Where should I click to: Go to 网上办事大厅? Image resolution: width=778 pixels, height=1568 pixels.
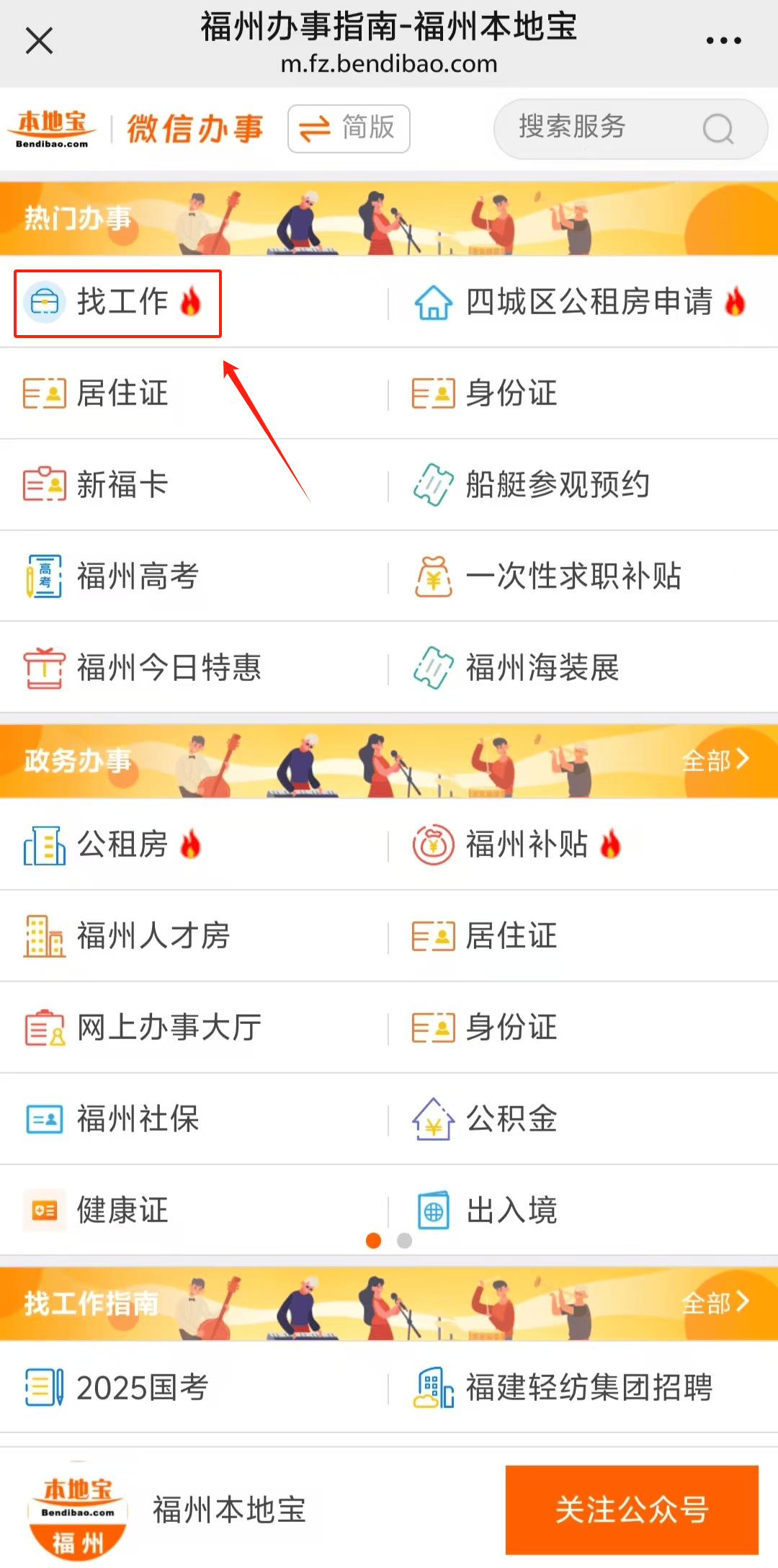pos(167,1028)
